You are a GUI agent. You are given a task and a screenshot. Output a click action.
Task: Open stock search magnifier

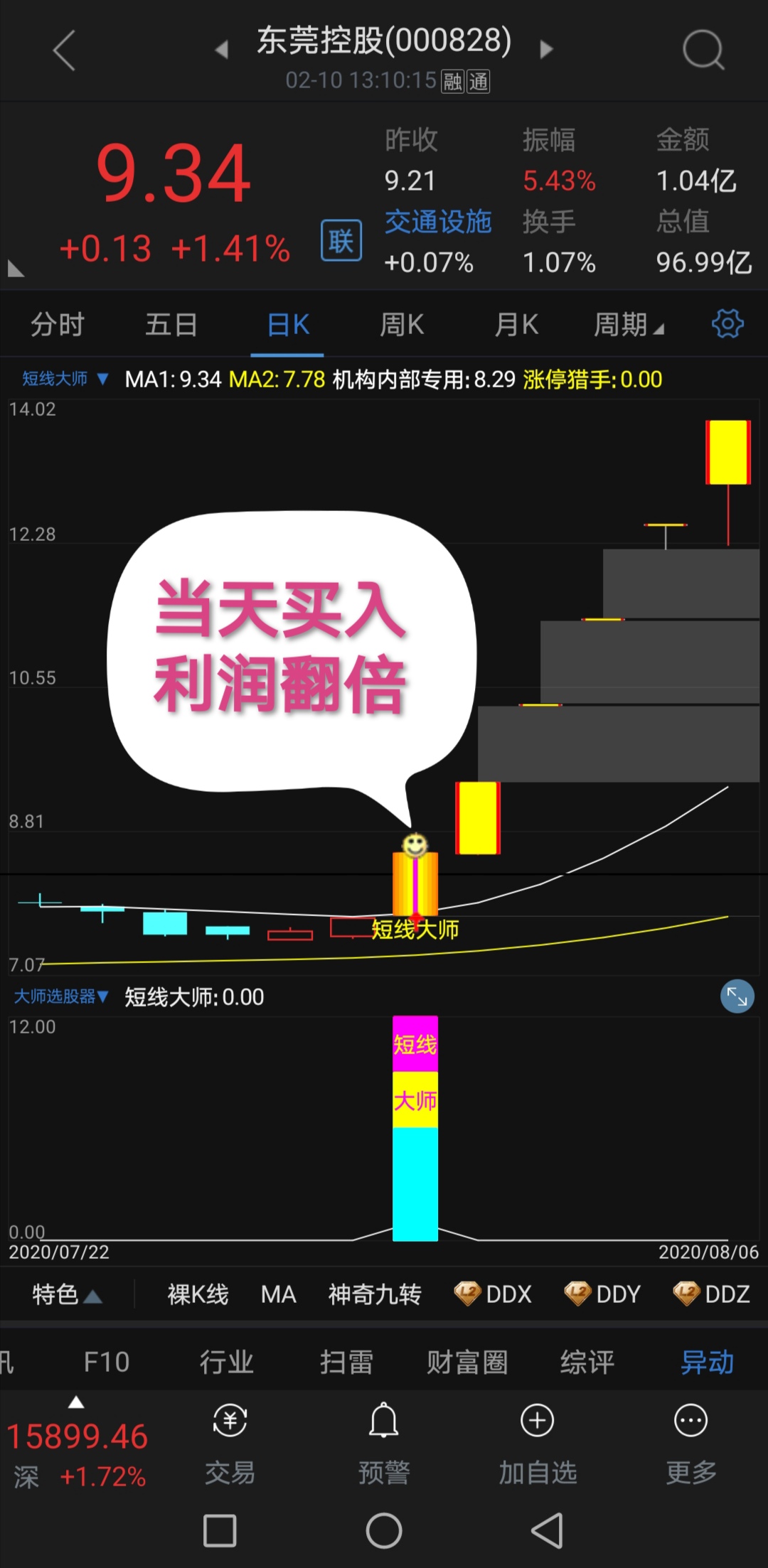[x=703, y=50]
